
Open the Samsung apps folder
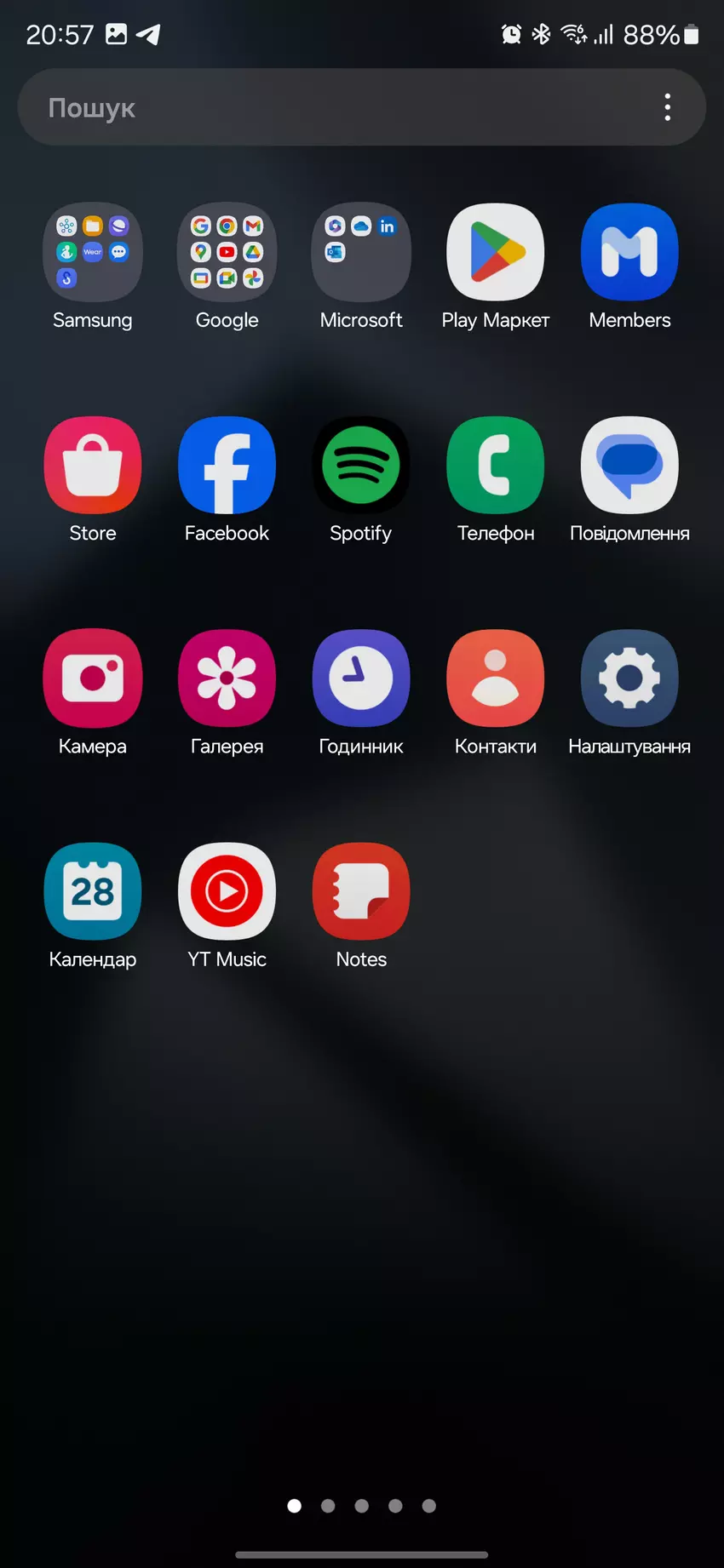coord(93,253)
